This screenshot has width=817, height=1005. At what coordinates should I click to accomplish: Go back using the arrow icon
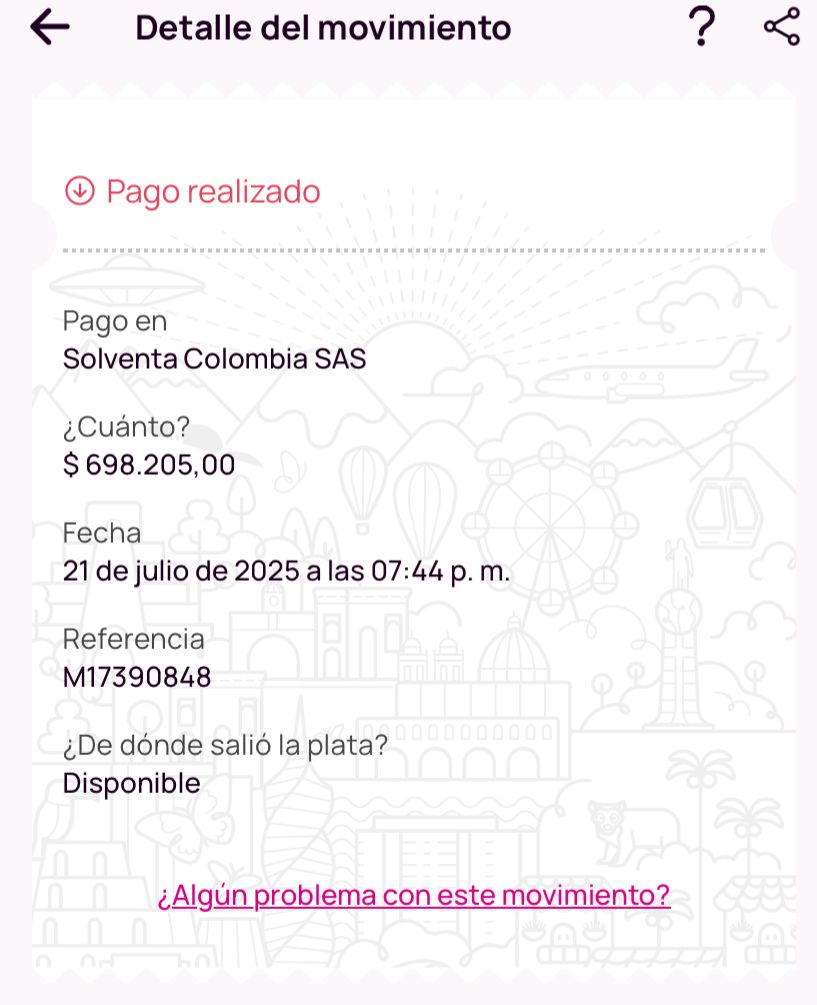click(50, 28)
